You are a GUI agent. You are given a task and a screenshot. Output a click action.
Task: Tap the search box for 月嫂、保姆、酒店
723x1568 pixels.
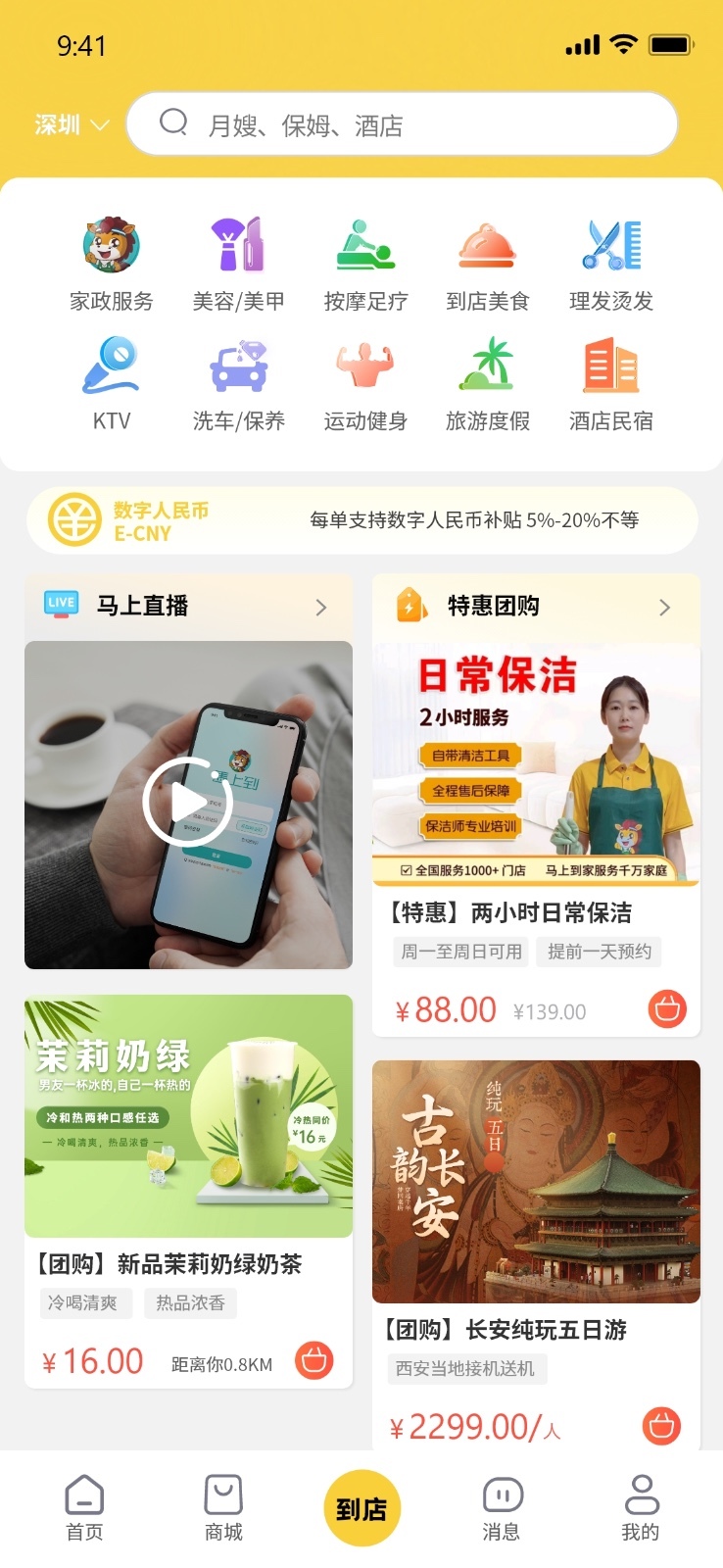tap(402, 124)
